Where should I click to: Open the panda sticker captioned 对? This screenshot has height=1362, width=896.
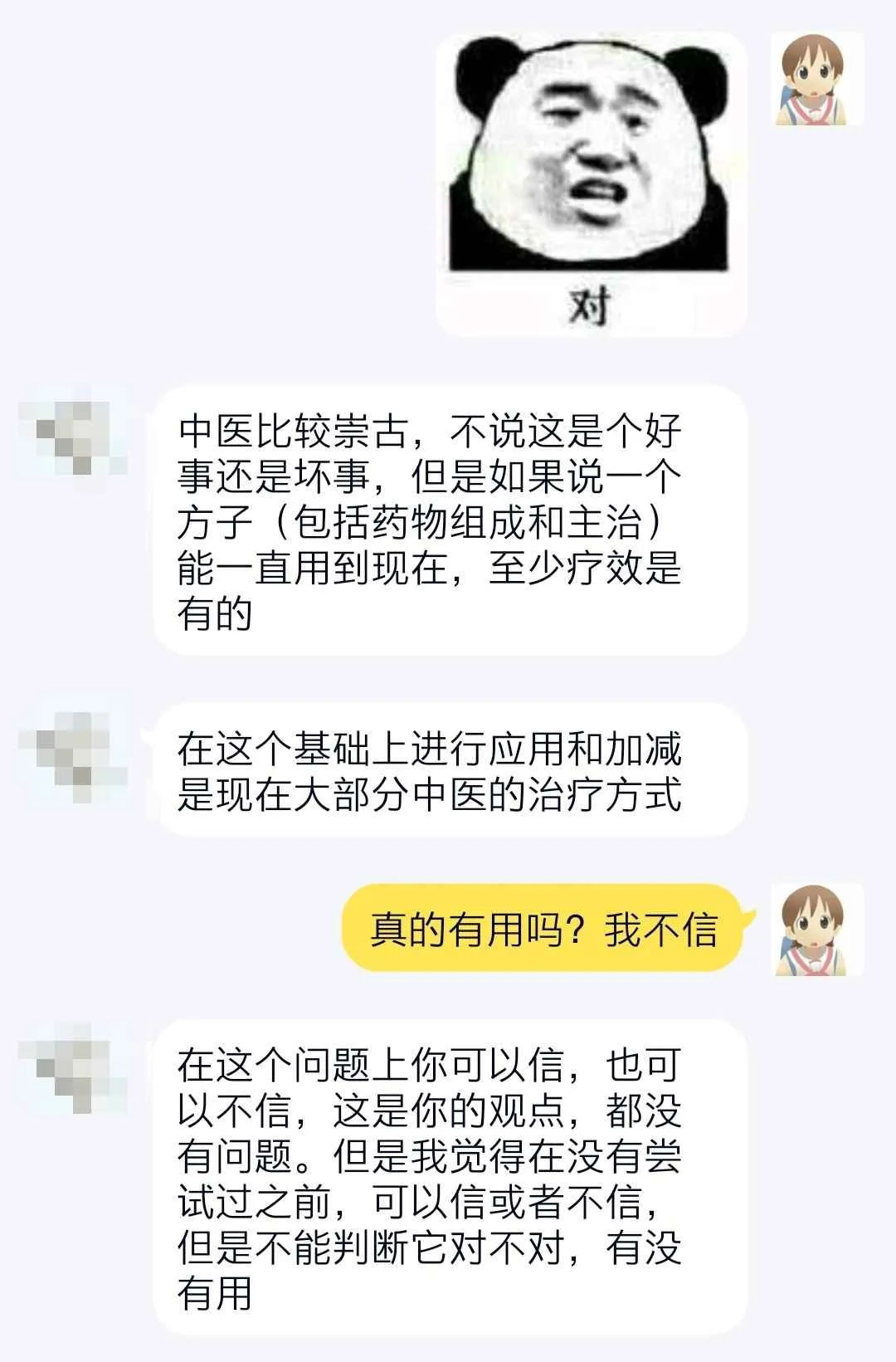(590, 184)
